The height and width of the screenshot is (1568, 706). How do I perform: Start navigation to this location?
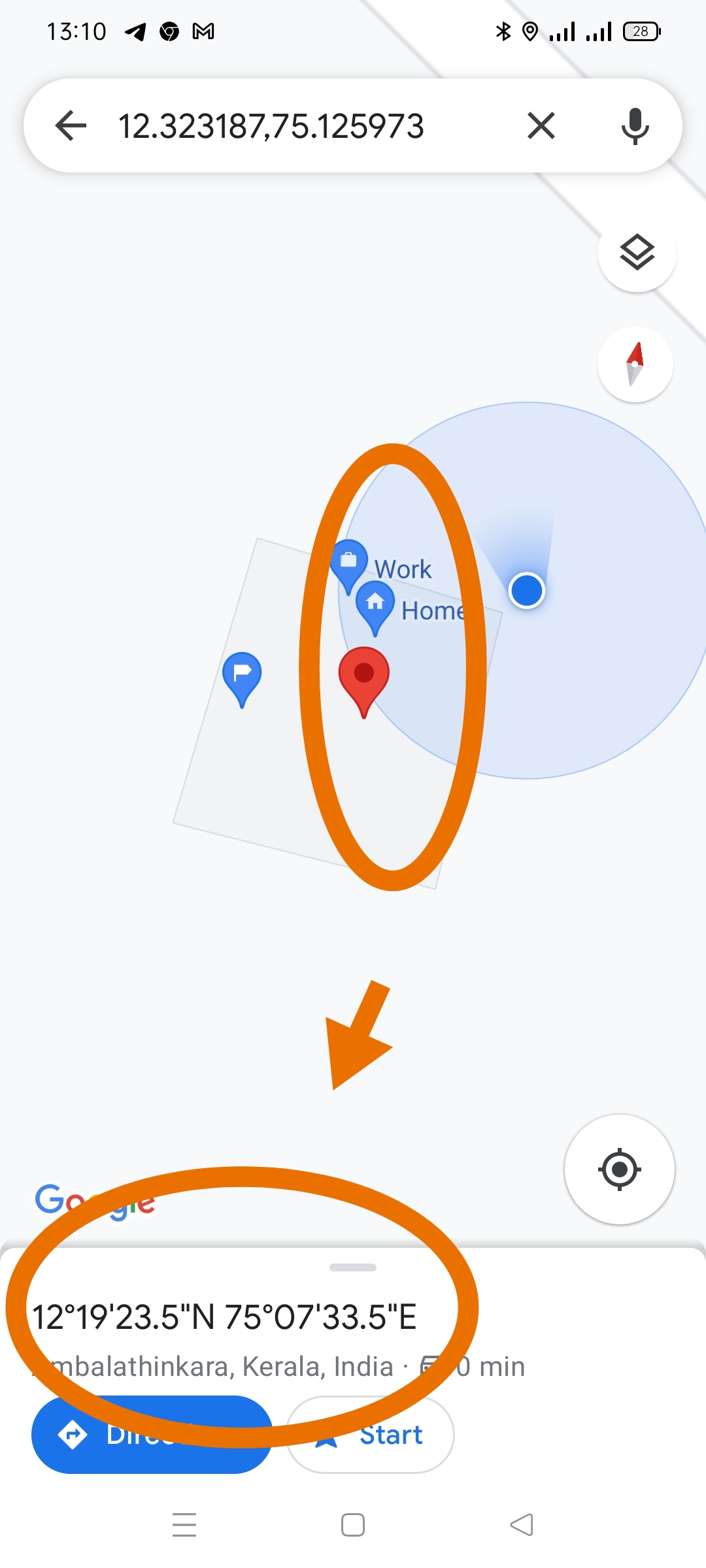point(371,1435)
